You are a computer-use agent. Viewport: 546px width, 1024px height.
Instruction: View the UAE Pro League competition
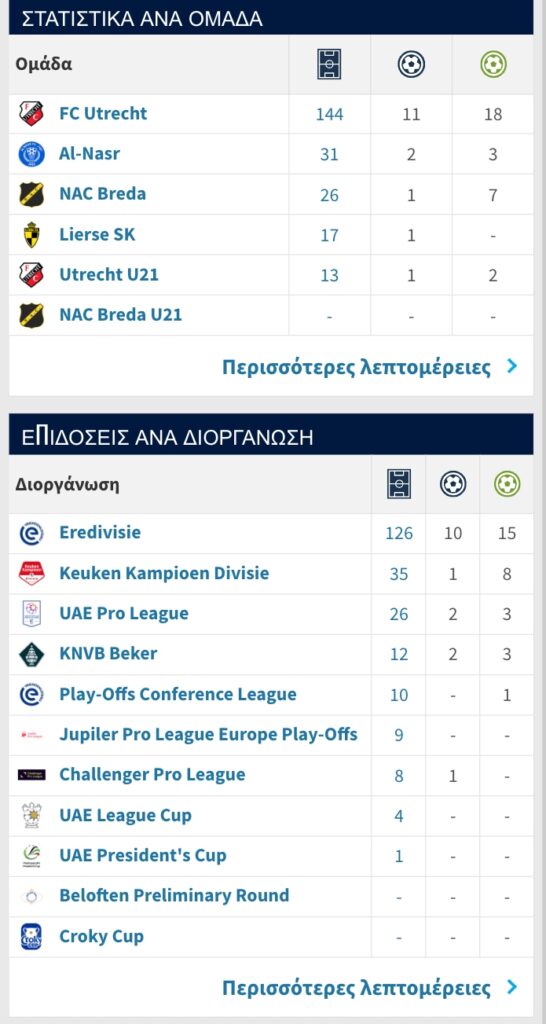click(124, 614)
